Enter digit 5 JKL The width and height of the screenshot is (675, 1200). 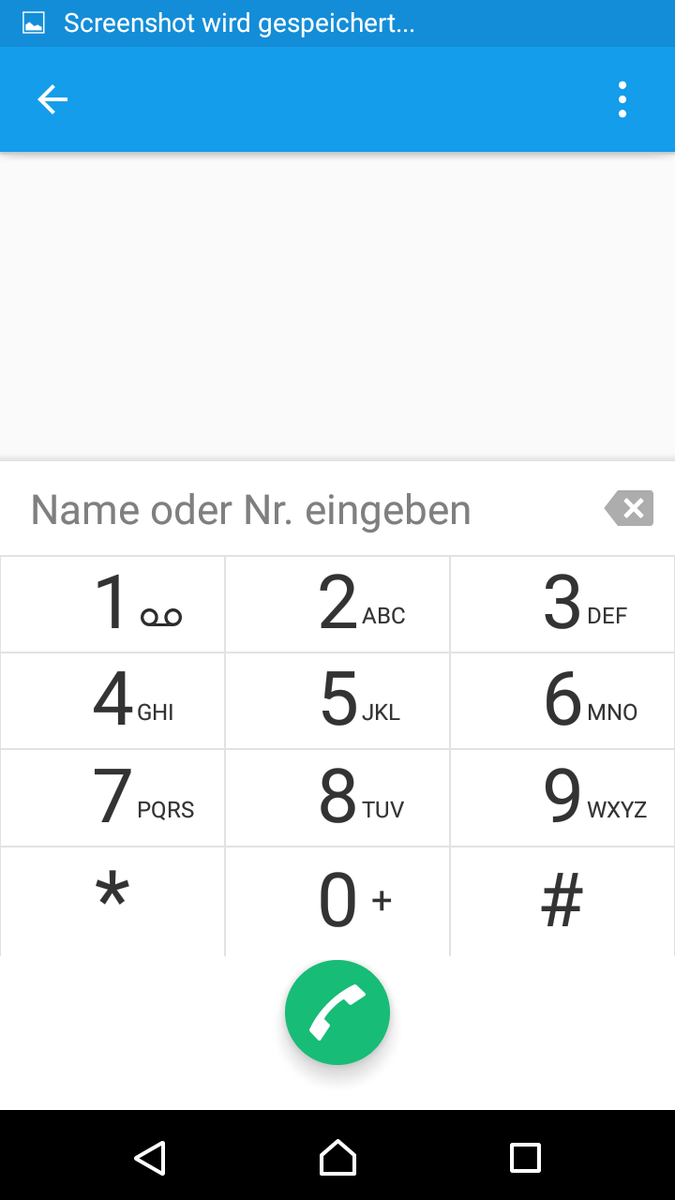[338, 700]
